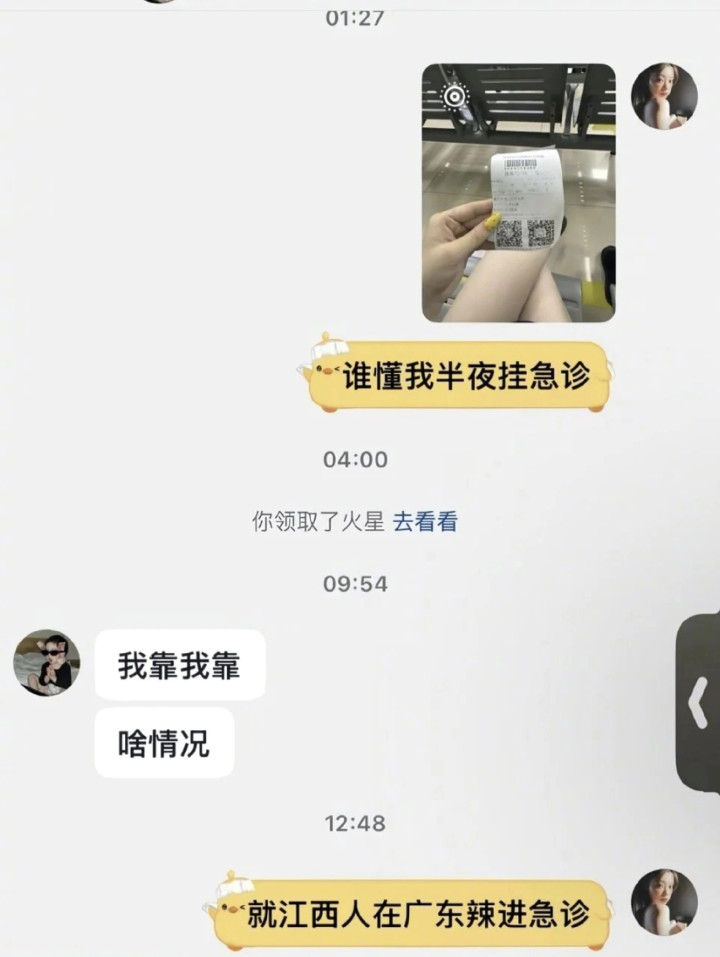The height and width of the screenshot is (957, 720).
Task: Expand the side panel arrow handle
Action: click(700, 703)
